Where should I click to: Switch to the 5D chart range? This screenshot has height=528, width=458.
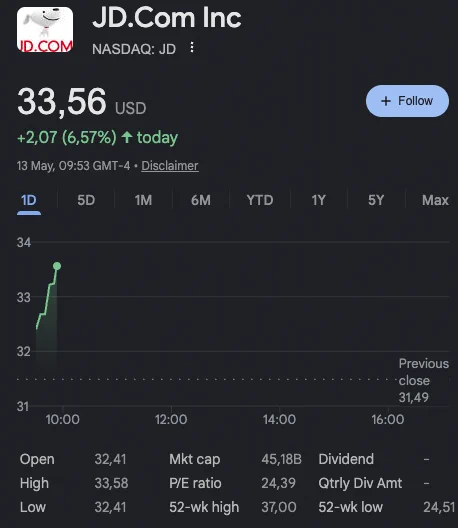click(86, 200)
